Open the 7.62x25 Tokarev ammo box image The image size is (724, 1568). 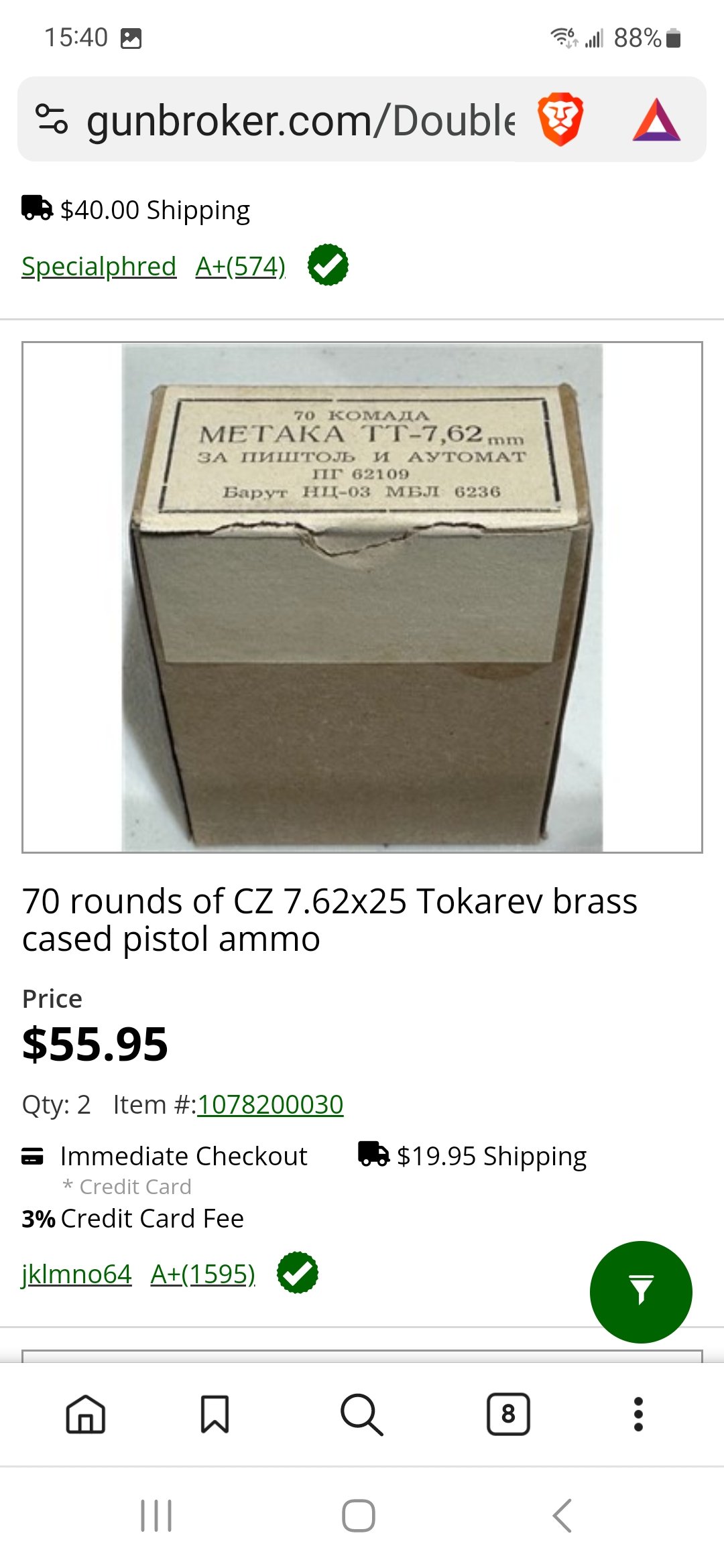362,597
